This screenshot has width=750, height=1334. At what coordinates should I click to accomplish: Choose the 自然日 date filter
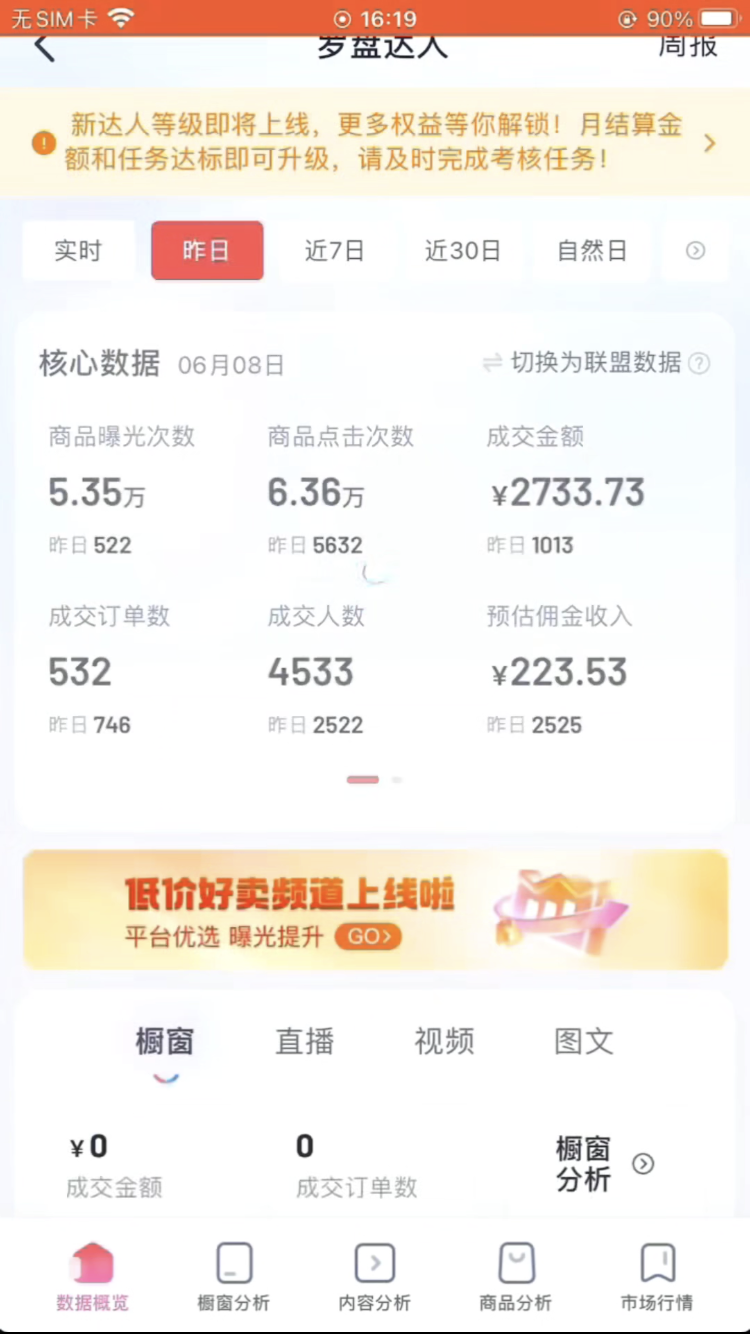point(592,251)
